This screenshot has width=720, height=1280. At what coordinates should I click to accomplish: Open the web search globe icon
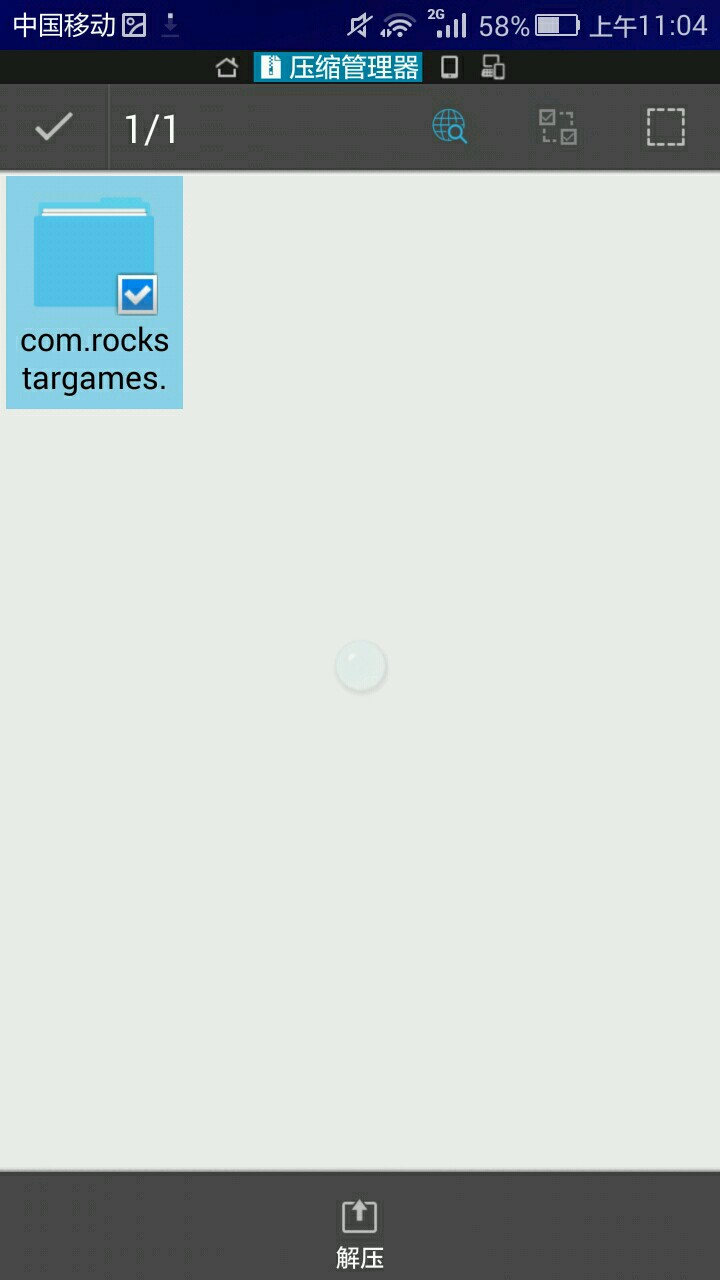(x=449, y=127)
